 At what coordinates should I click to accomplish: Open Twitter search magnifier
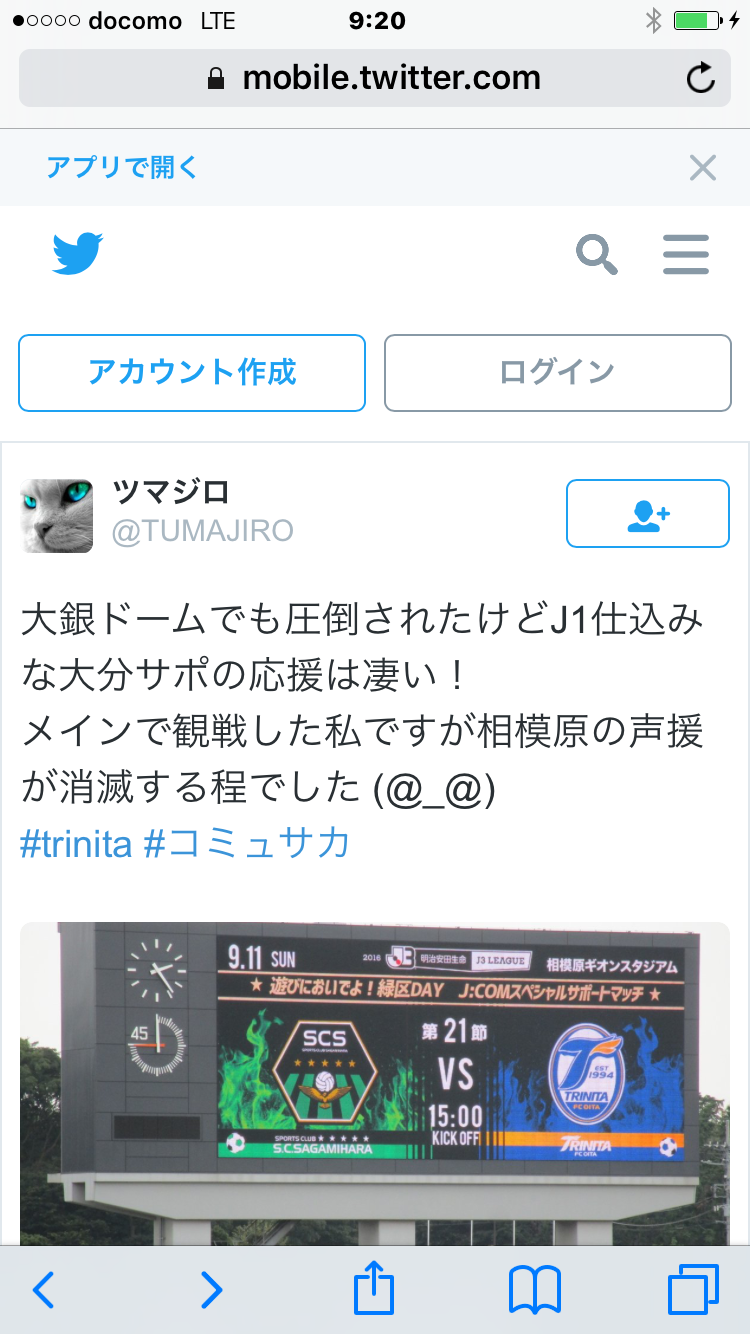[x=597, y=255]
